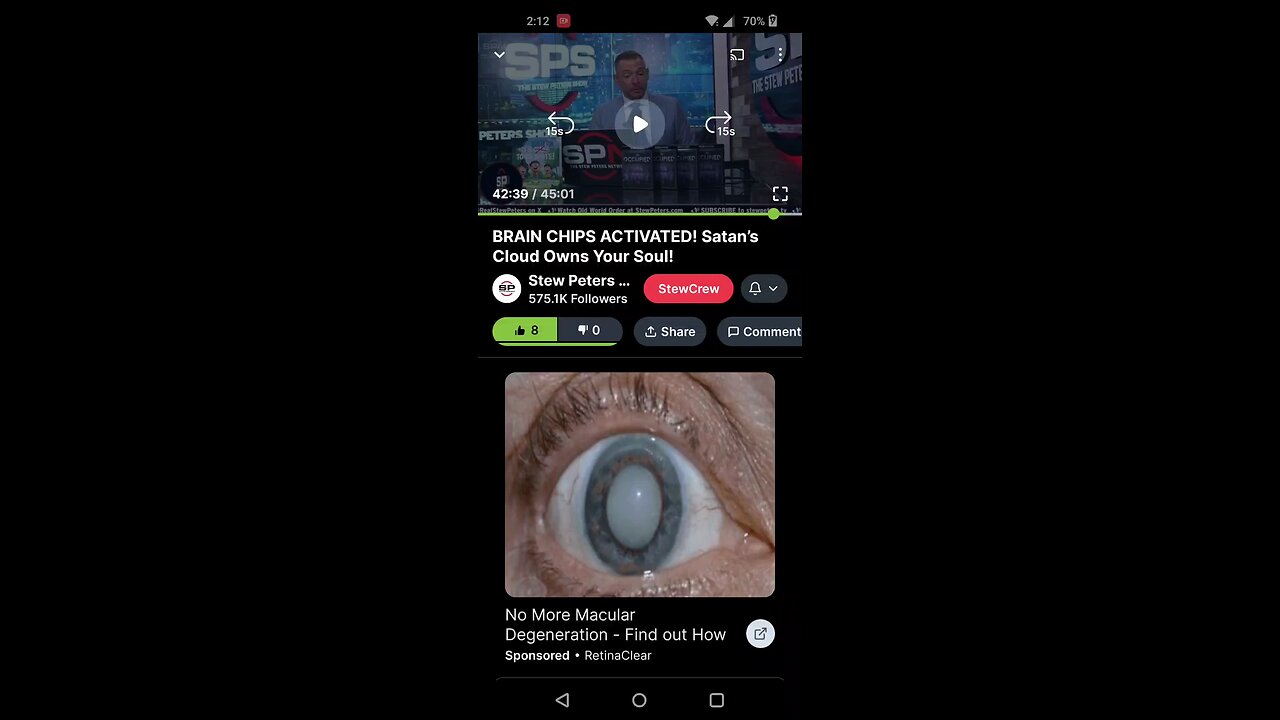Open the notification bell dropdown
Screen dimensions: 1280x720
[x=763, y=289]
